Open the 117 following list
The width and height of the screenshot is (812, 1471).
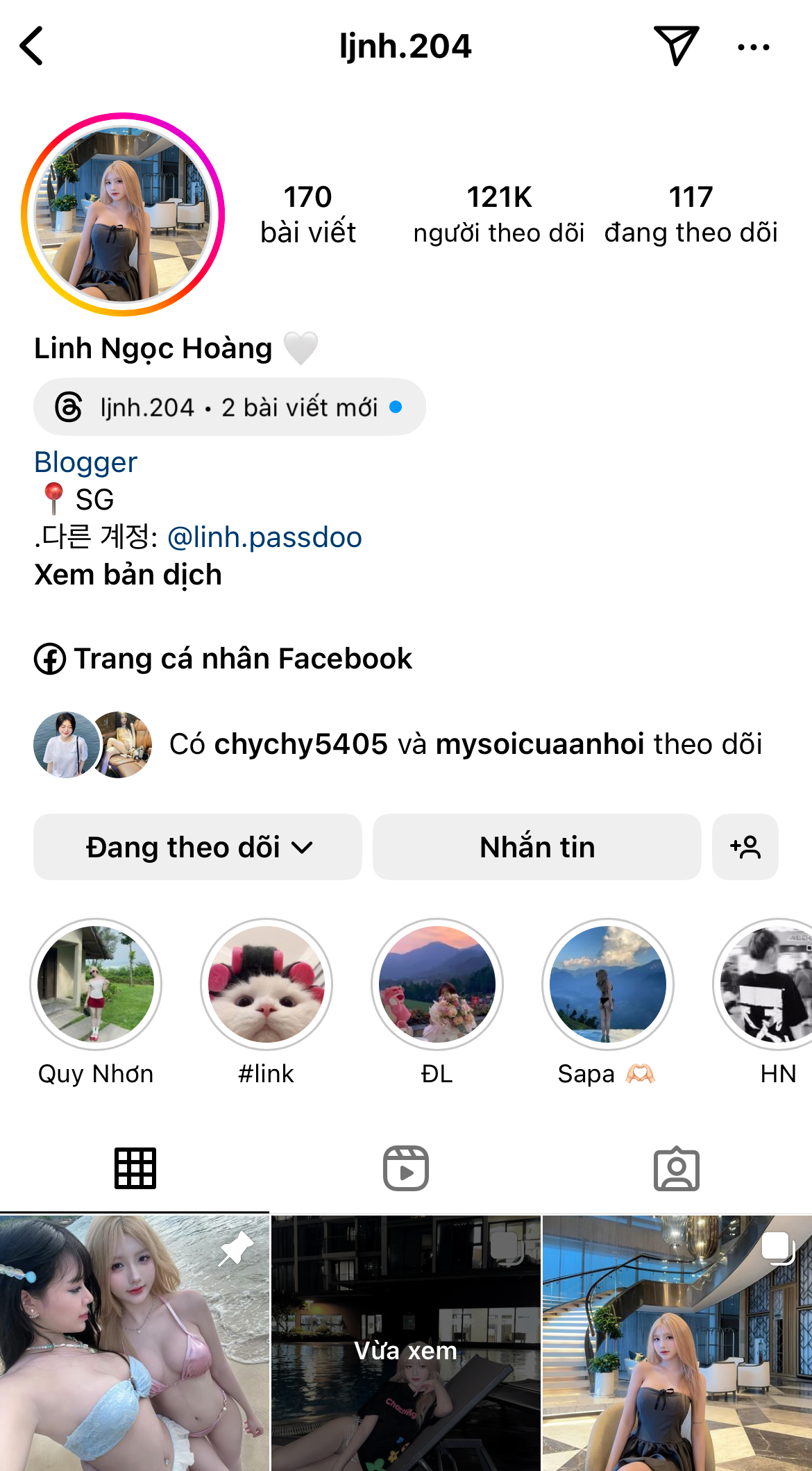pos(691,214)
